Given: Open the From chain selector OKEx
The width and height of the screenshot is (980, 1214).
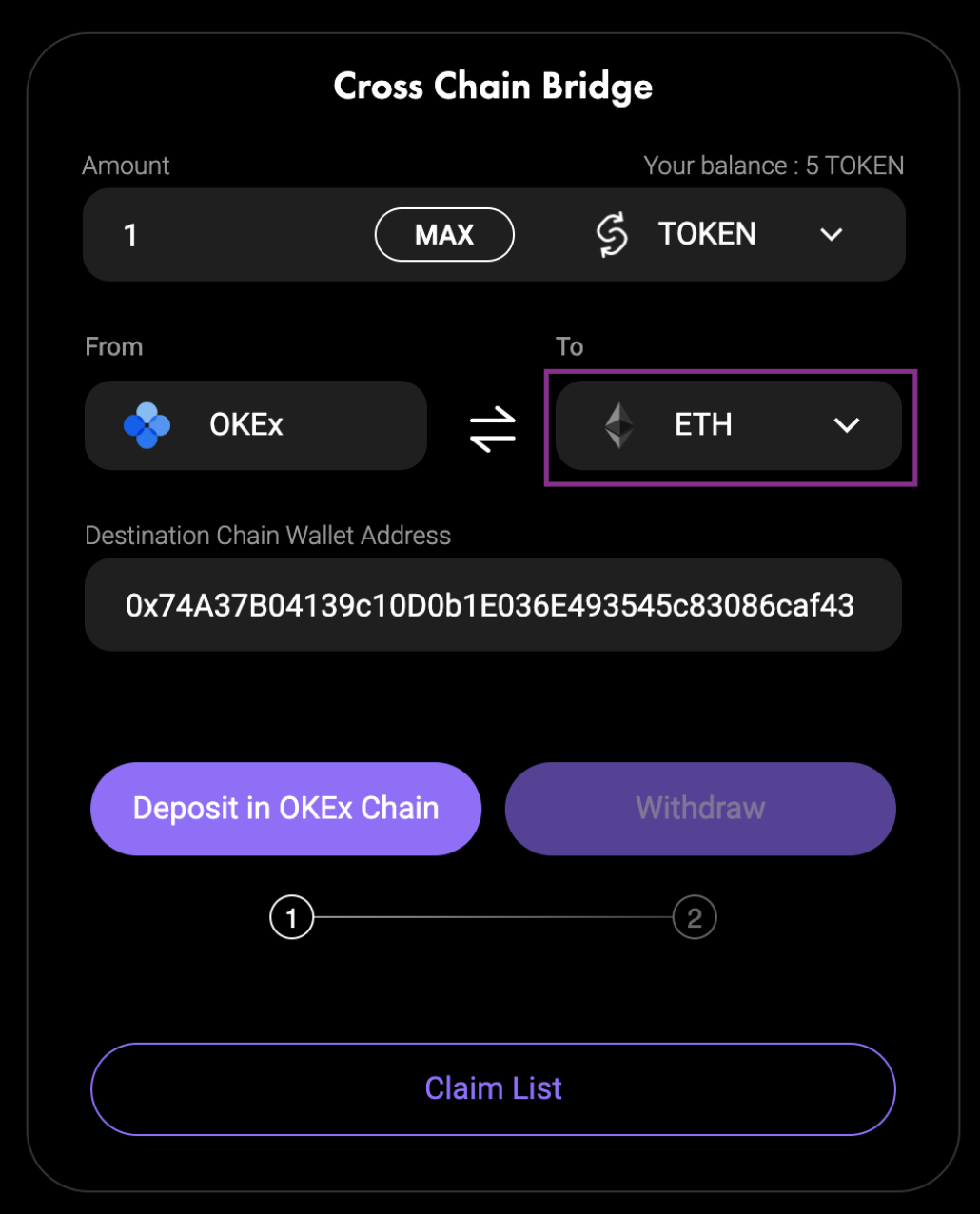Looking at the screenshot, I should point(255,425).
